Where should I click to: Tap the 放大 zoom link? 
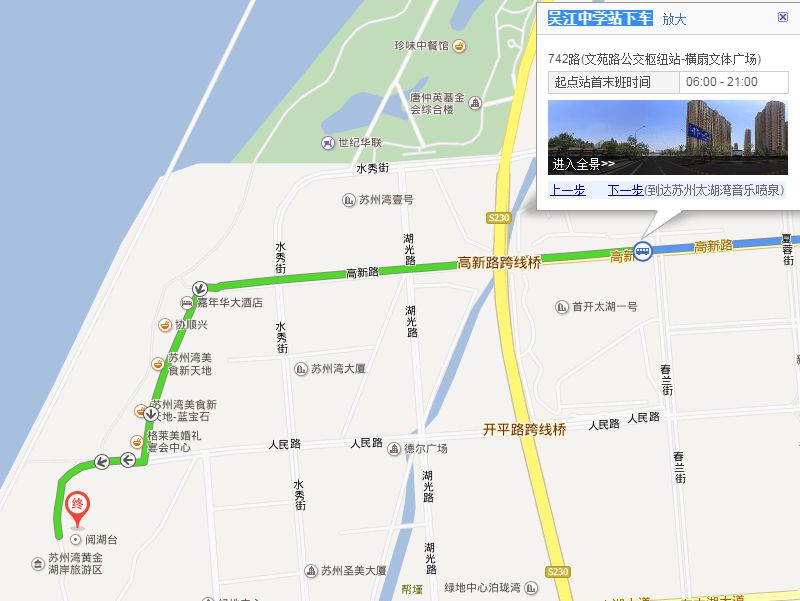[x=674, y=19]
